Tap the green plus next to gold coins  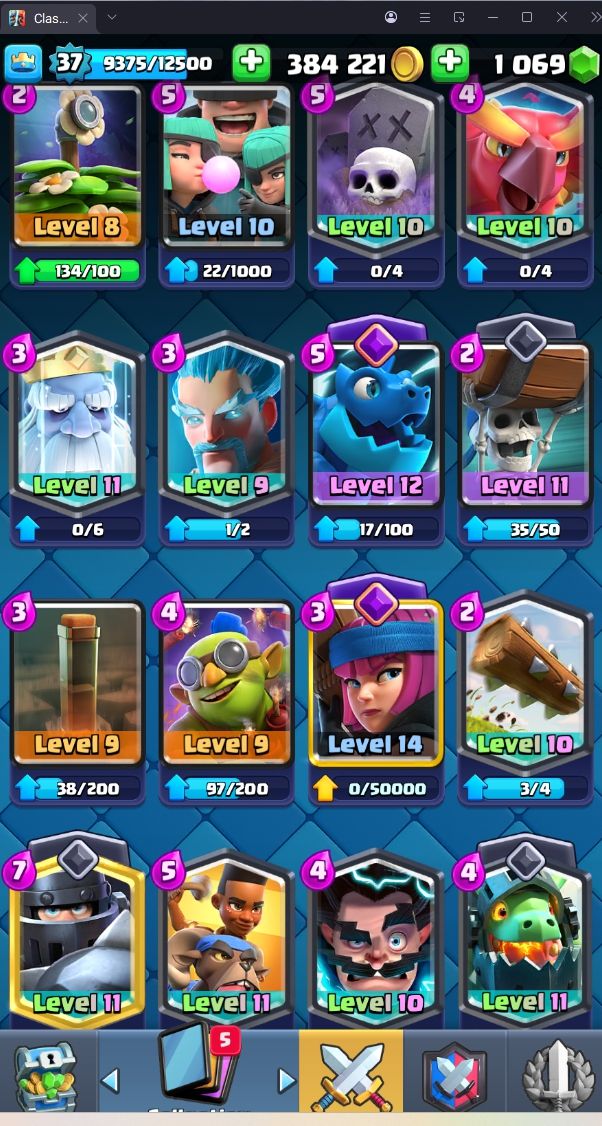[251, 63]
